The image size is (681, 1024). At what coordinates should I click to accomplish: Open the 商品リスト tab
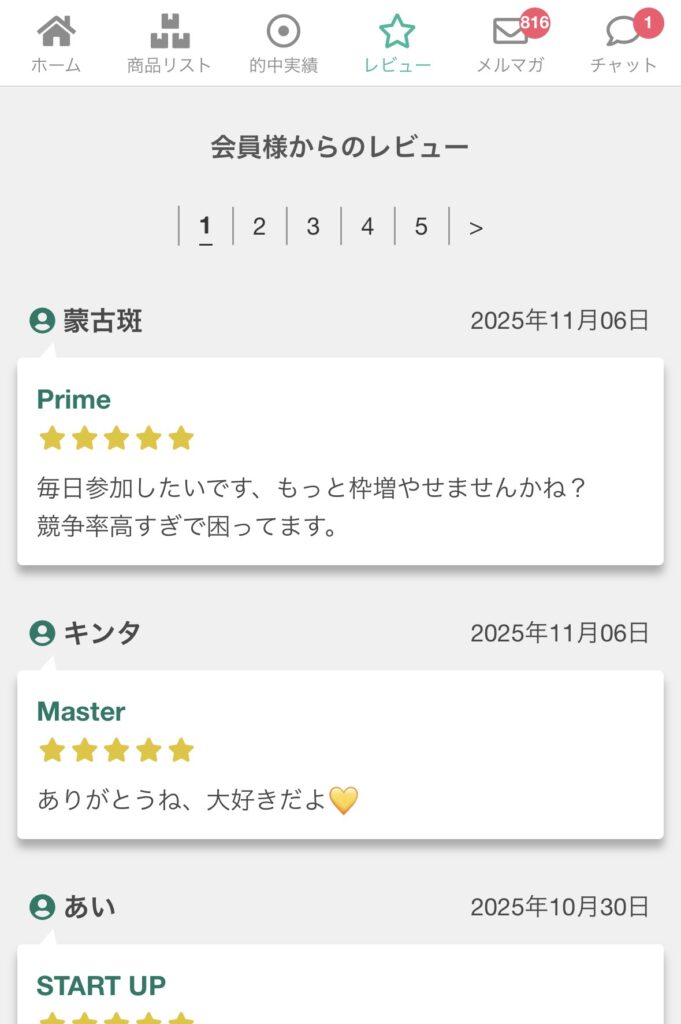point(169,44)
